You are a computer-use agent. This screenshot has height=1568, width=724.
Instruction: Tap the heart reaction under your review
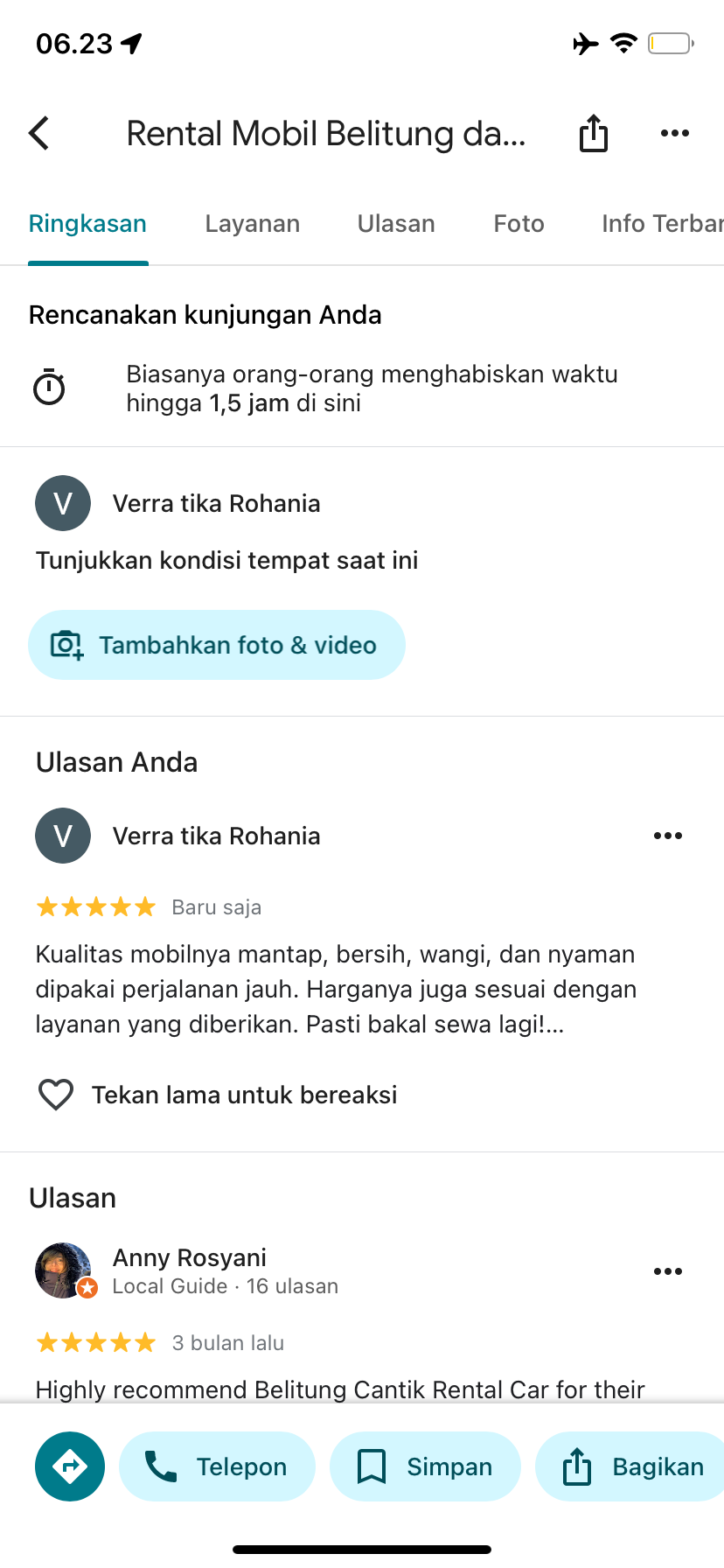[x=56, y=1095]
